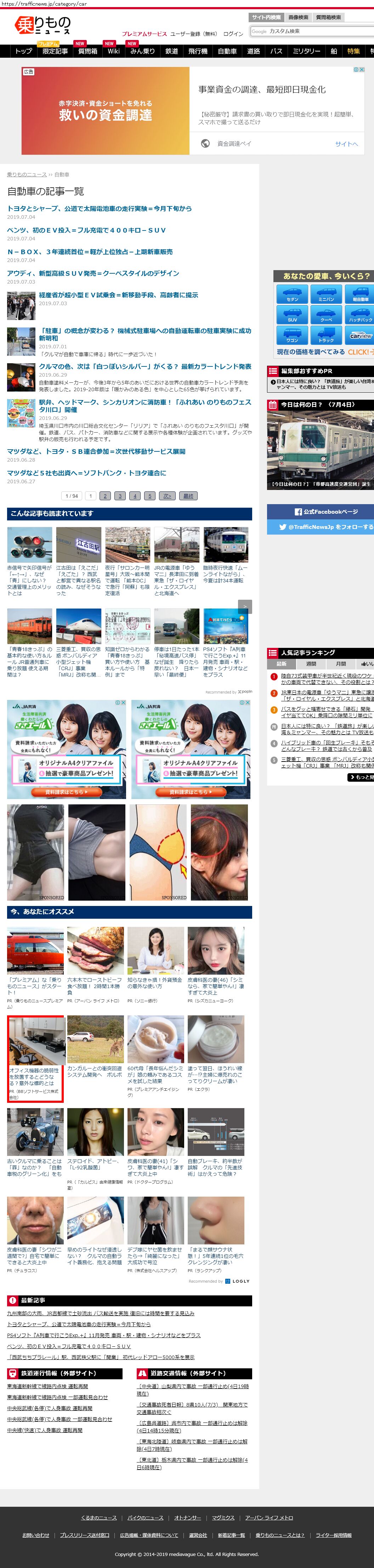
Task: Open the プレミアムサービス link
Action: (144, 34)
